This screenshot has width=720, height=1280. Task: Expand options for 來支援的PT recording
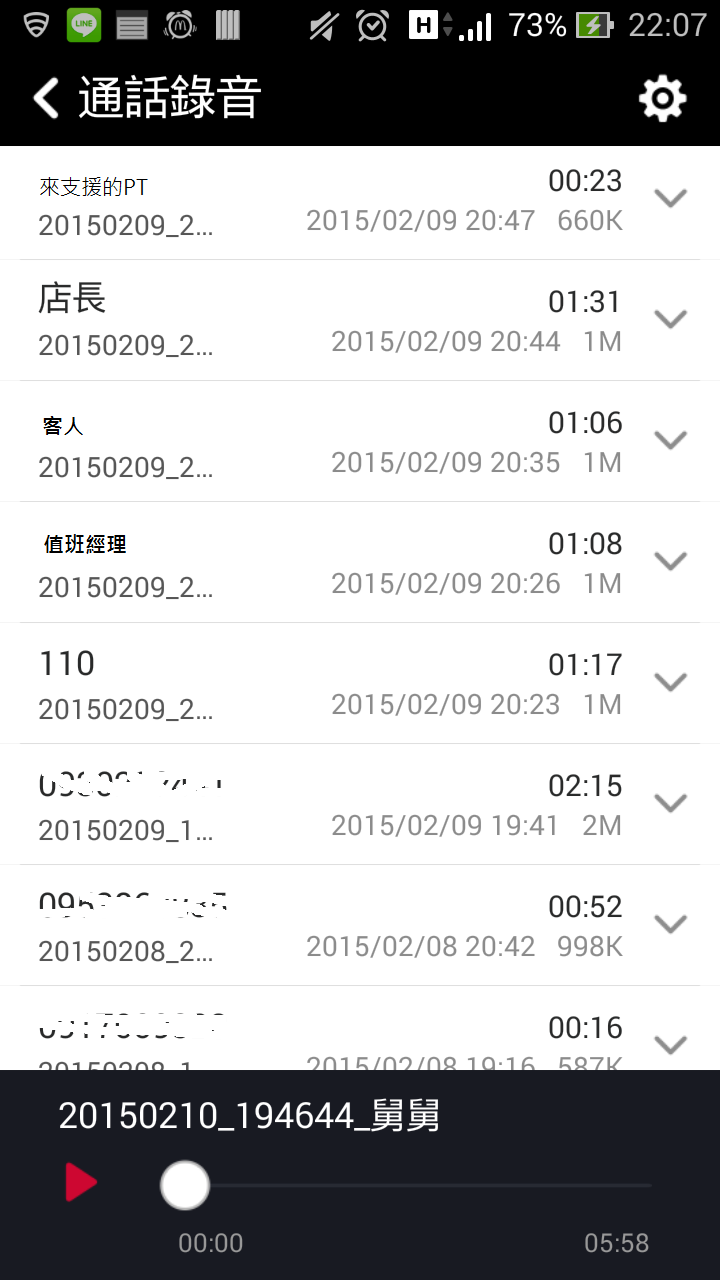pyautogui.click(x=670, y=197)
